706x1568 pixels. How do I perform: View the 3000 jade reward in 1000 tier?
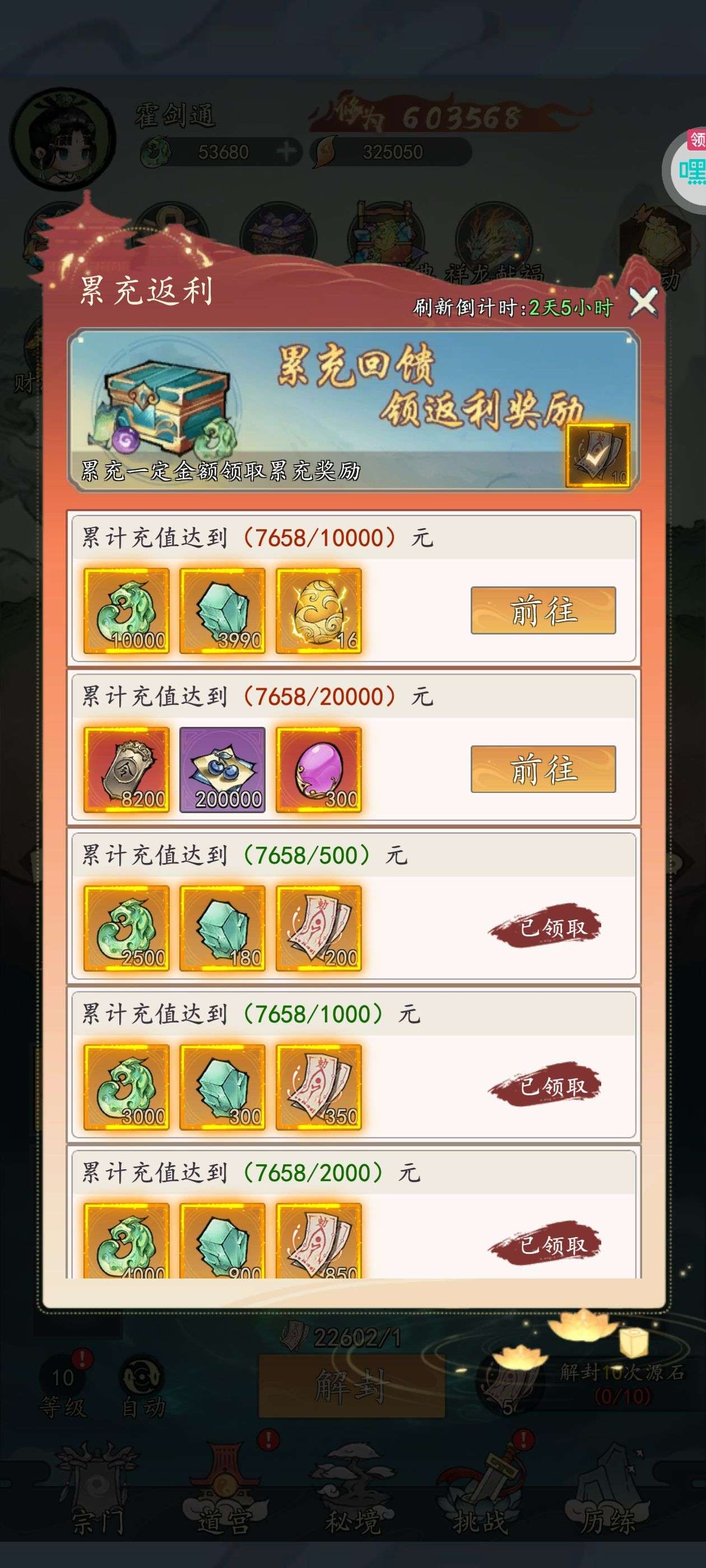126,1087
